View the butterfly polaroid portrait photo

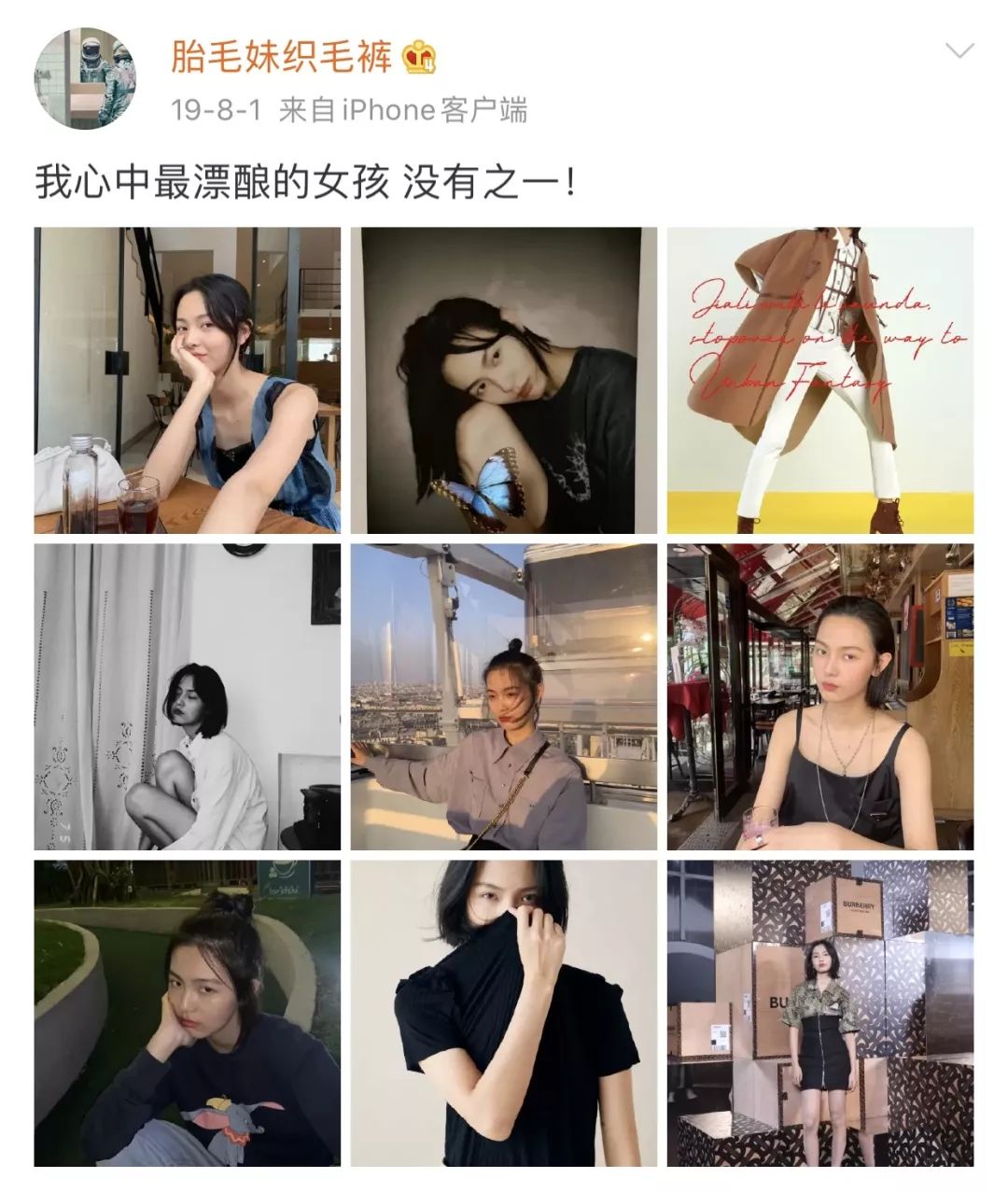[x=502, y=378]
